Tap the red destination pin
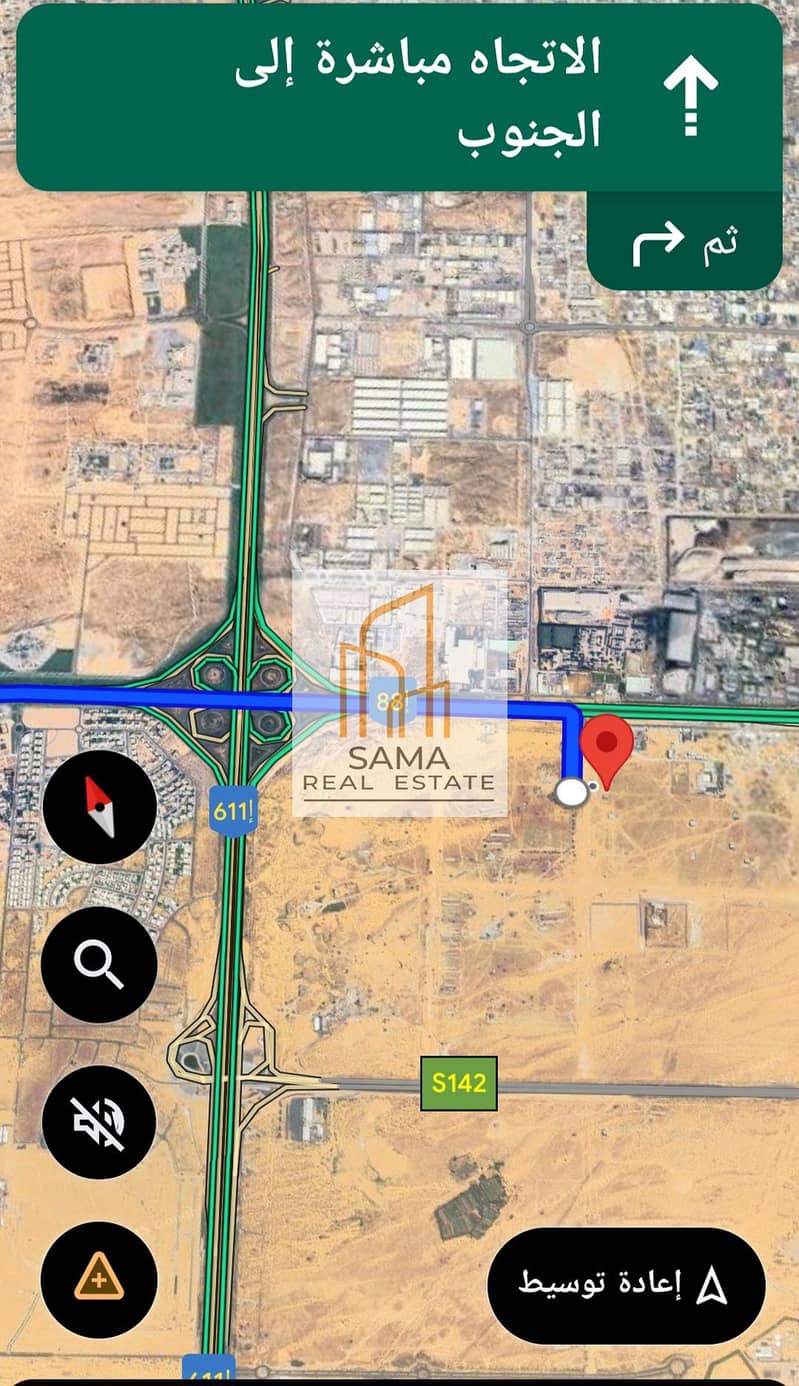The image size is (799, 1386). click(x=608, y=757)
